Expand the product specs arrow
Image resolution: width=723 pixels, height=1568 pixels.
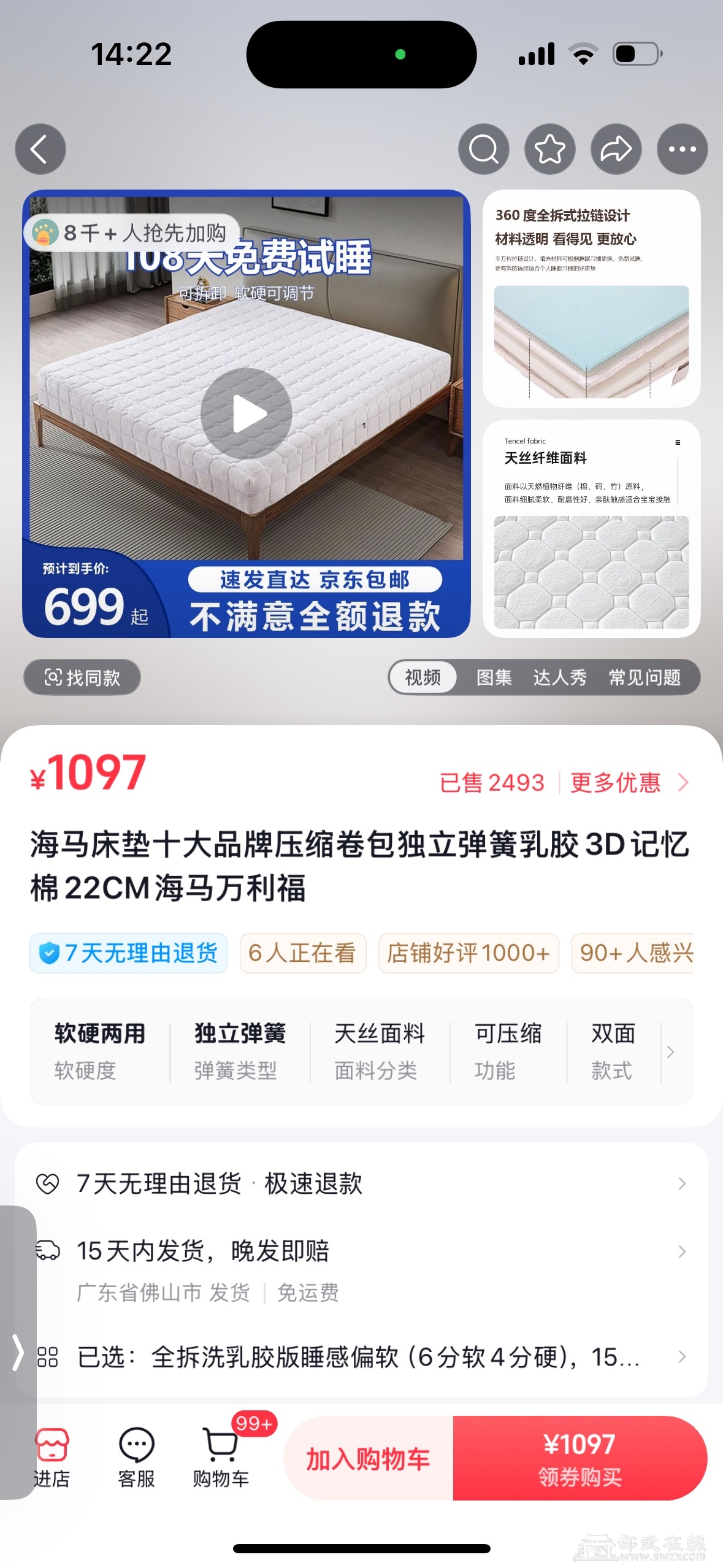click(x=670, y=1052)
